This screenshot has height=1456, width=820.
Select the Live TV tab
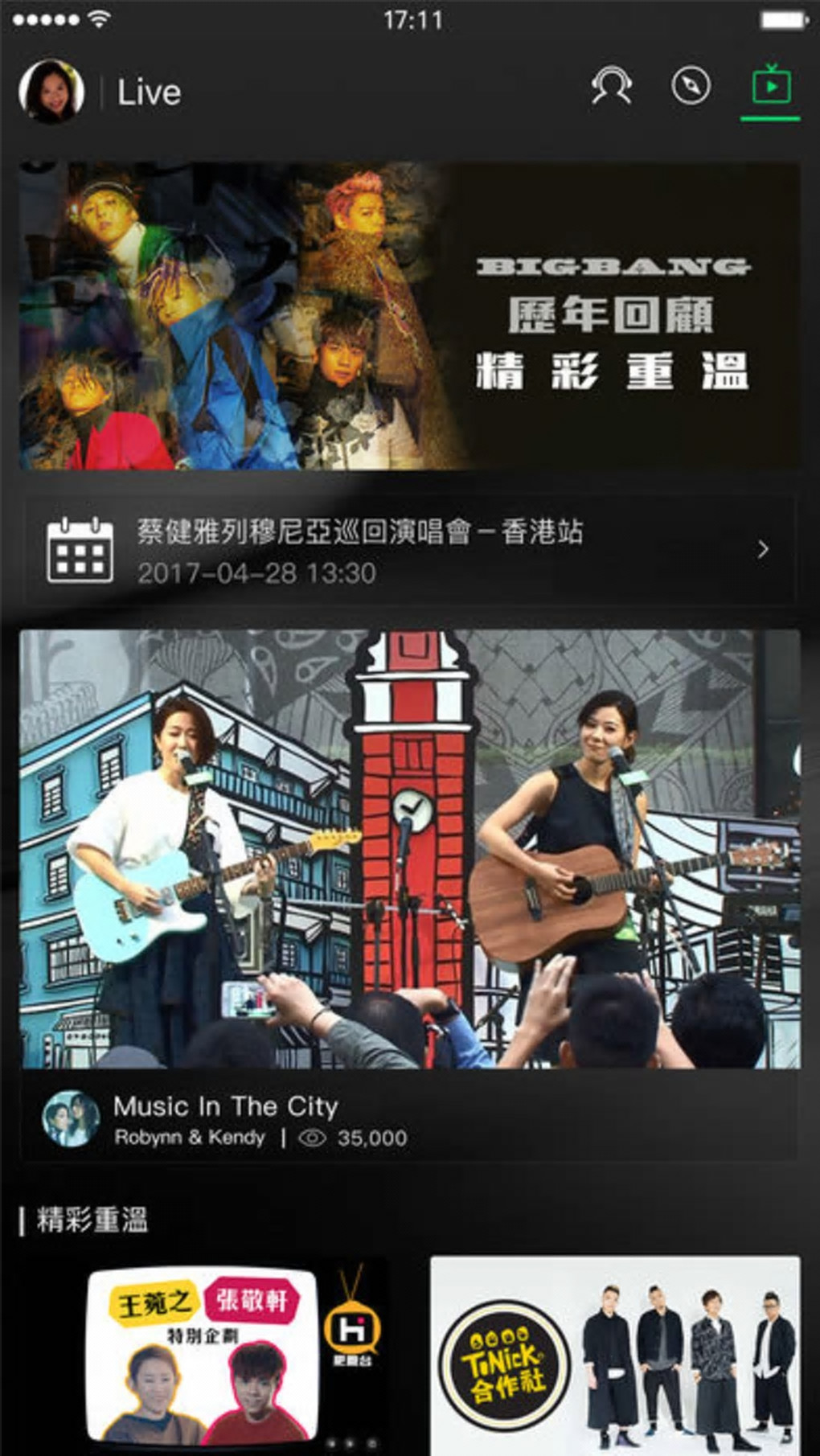click(x=770, y=86)
